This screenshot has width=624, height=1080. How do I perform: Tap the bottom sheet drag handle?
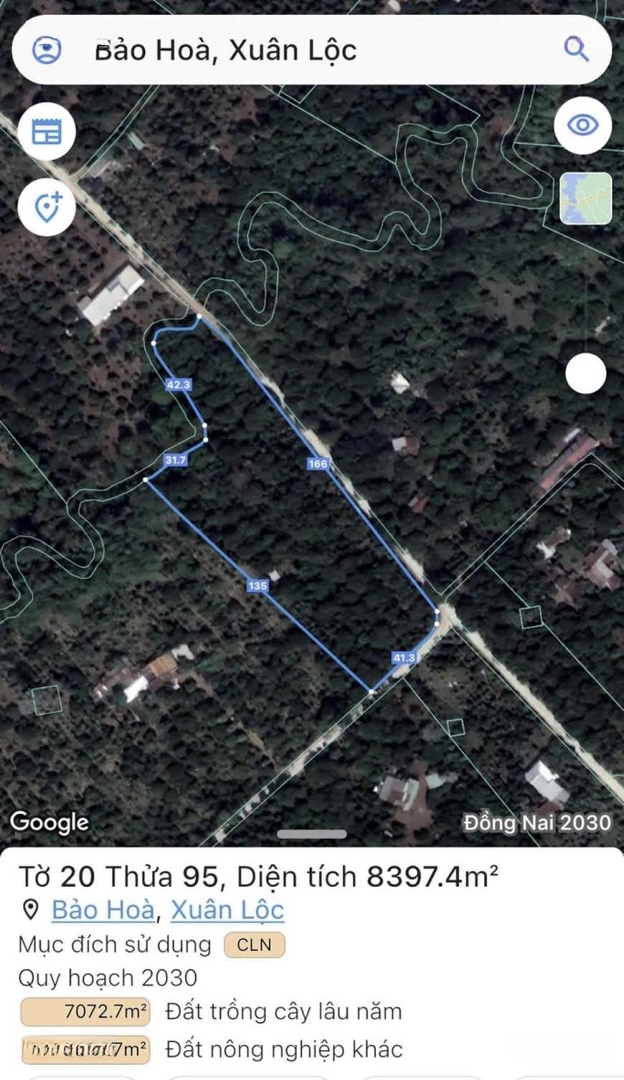coord(312,834)
